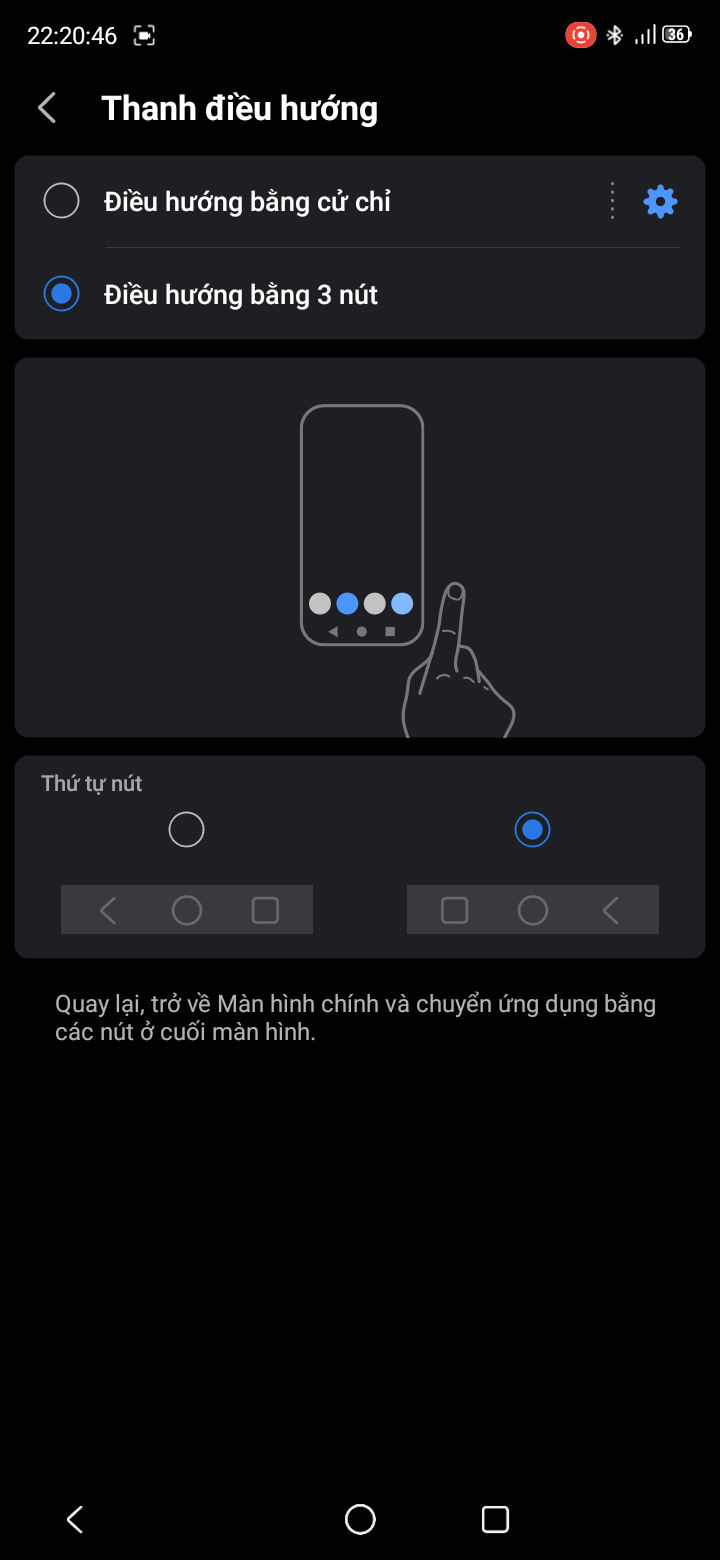Go back from Thanh điều hướng screen
Screen dimensions: 720x1560
pos(47,108)
